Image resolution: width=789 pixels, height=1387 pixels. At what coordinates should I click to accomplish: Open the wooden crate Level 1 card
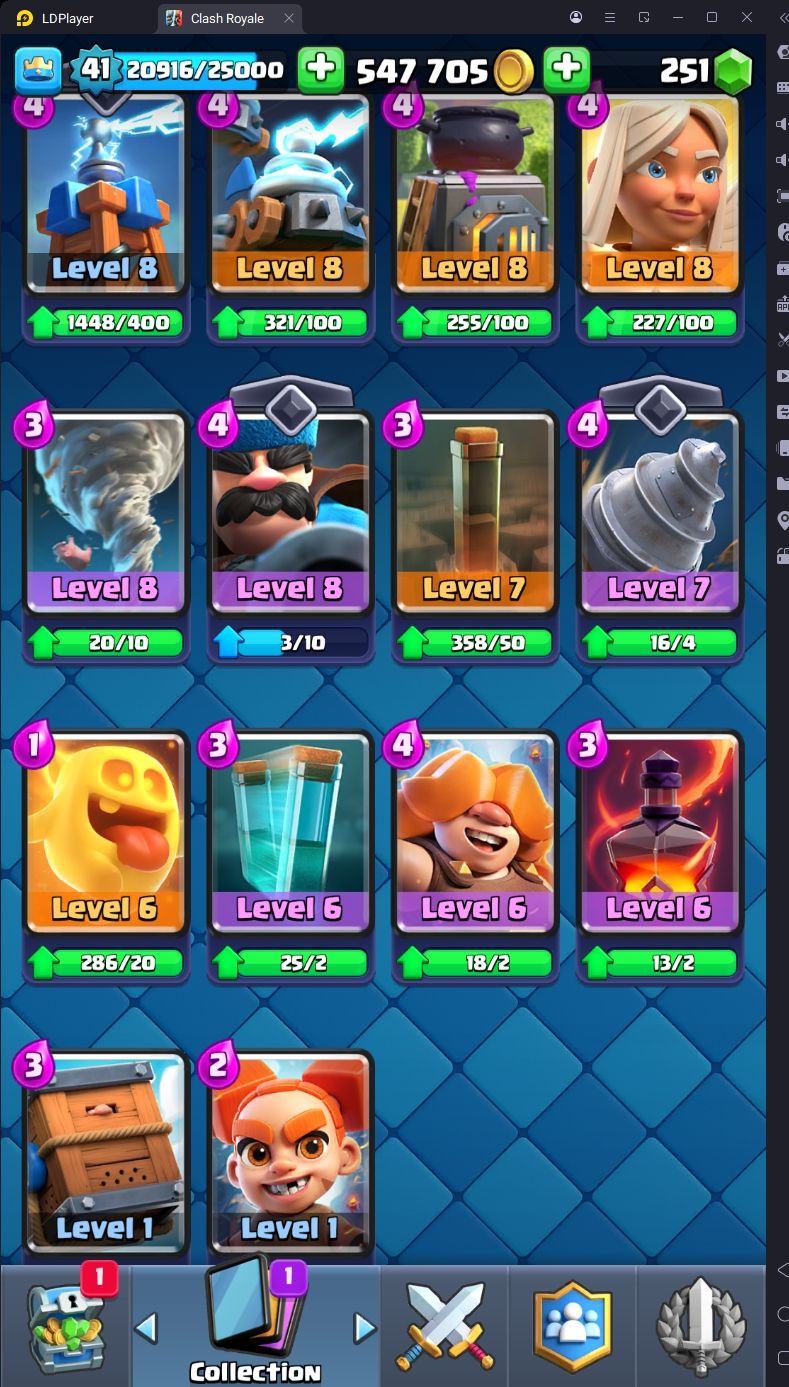coord(105,1150)
